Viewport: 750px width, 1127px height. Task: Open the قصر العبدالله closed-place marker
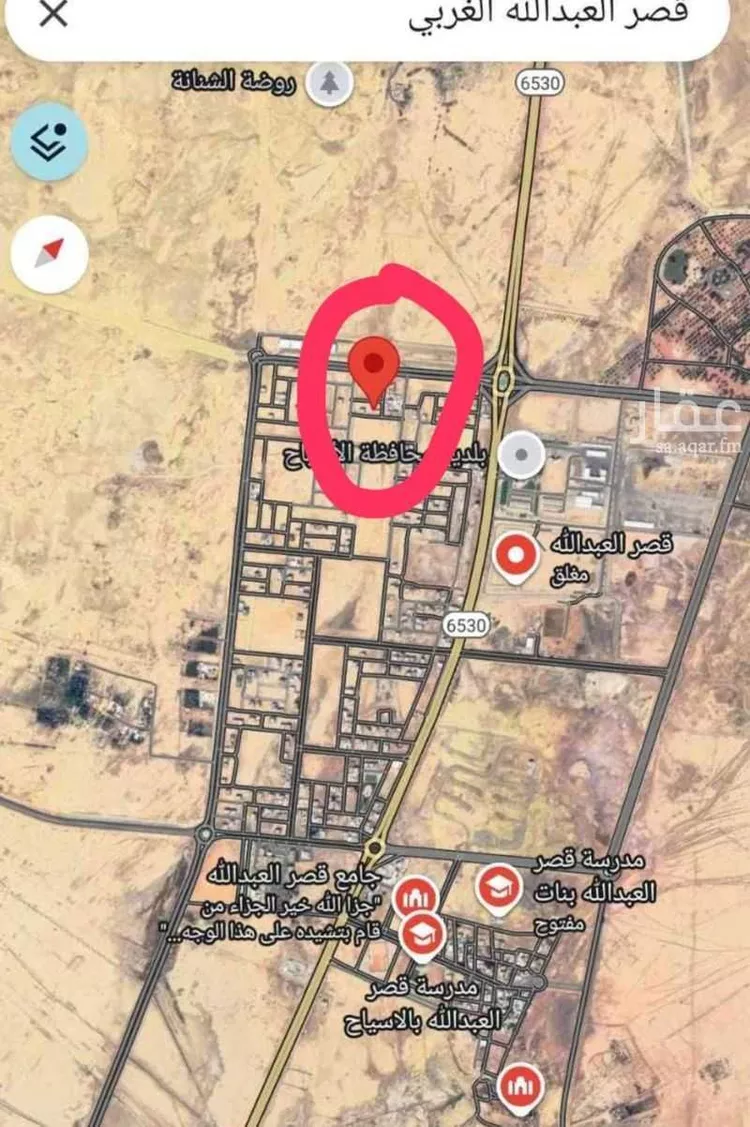click(517, 551)
